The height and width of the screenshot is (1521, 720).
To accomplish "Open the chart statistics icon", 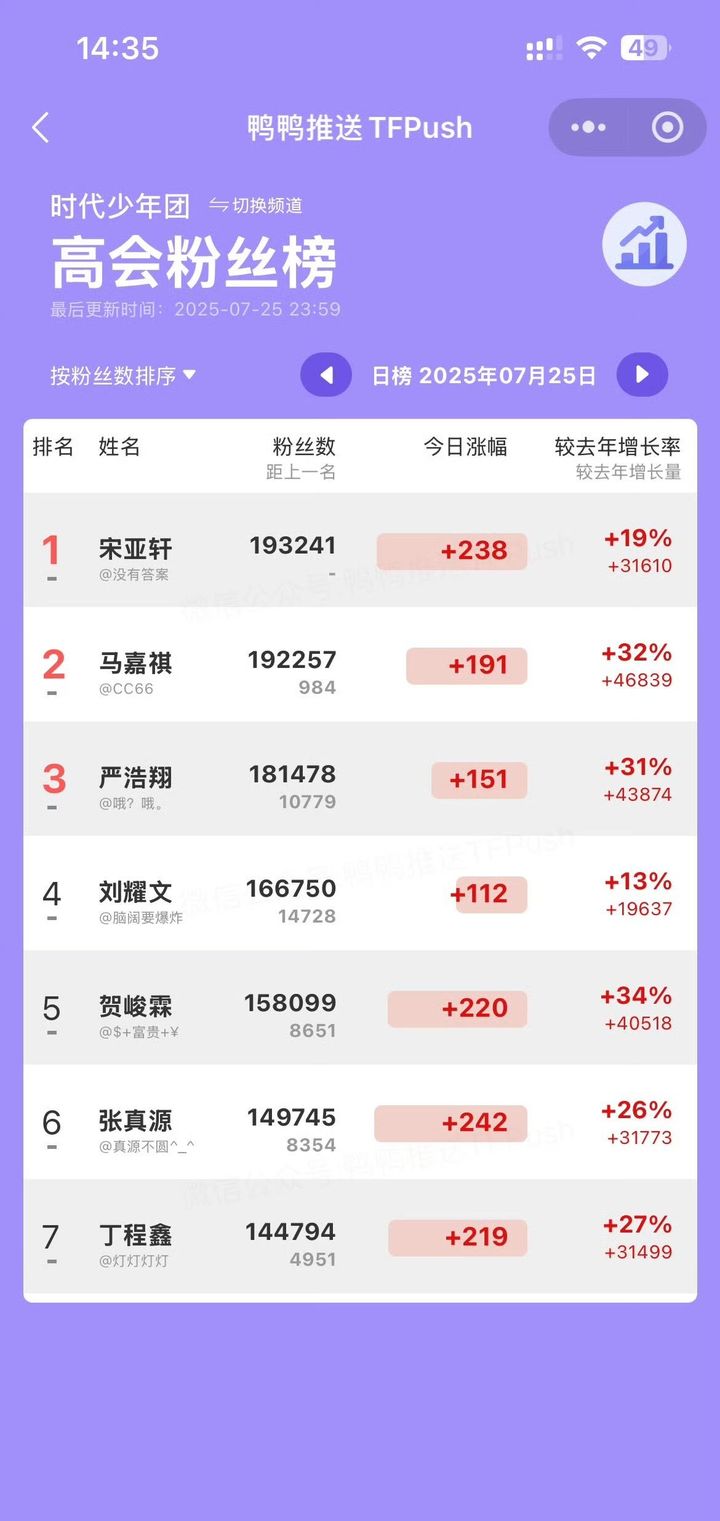I will click(x=644, y=244).
